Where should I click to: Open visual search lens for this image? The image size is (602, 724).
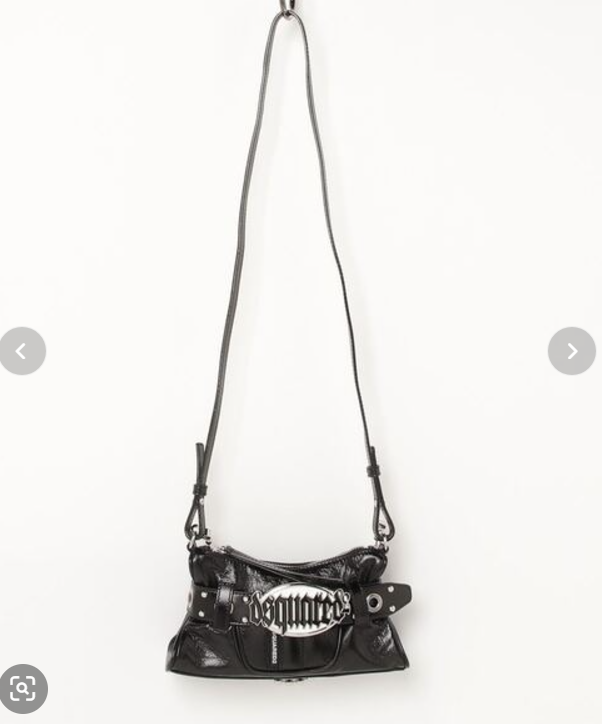(23, 688)
